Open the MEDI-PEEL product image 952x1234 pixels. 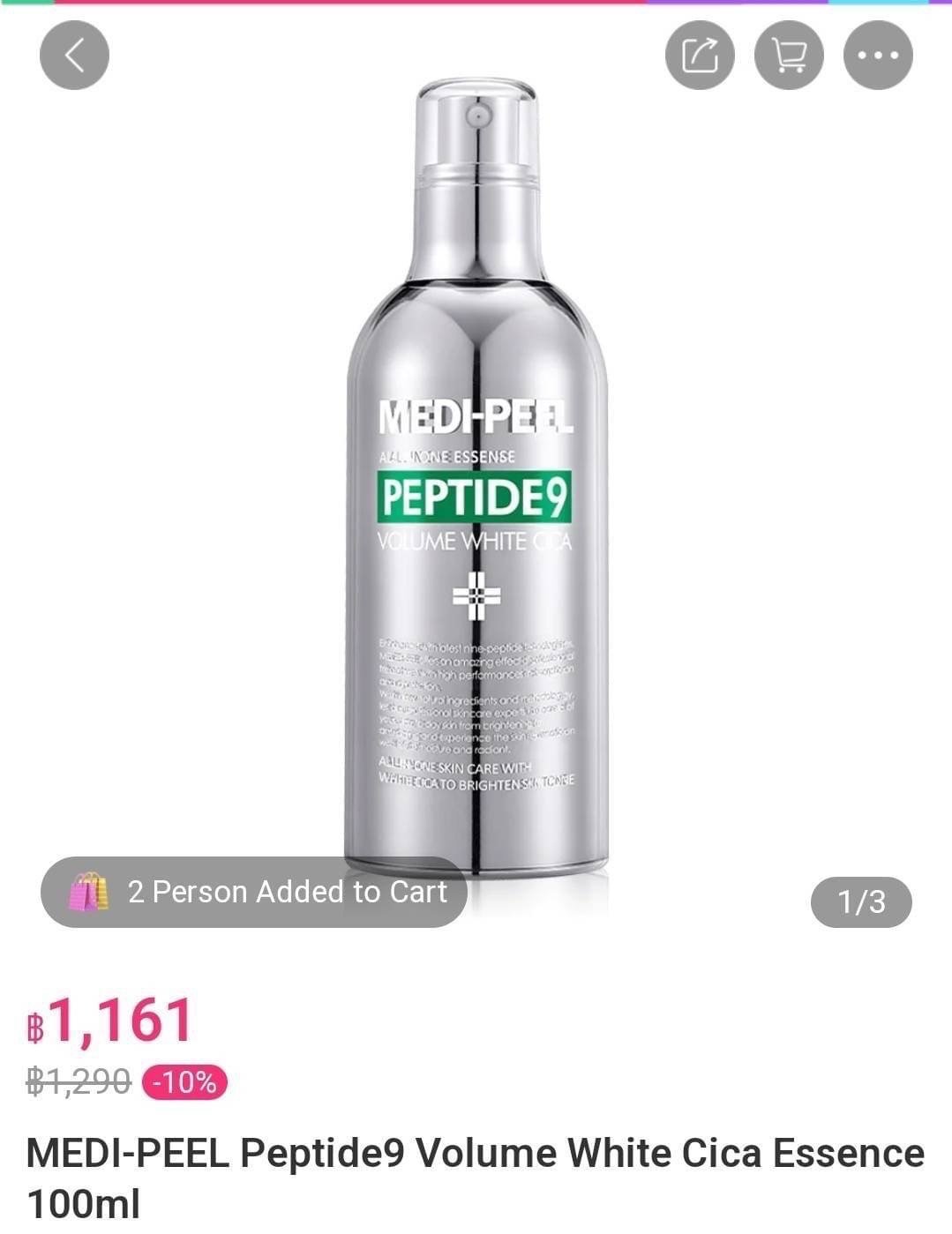click(x=476, y=476)
